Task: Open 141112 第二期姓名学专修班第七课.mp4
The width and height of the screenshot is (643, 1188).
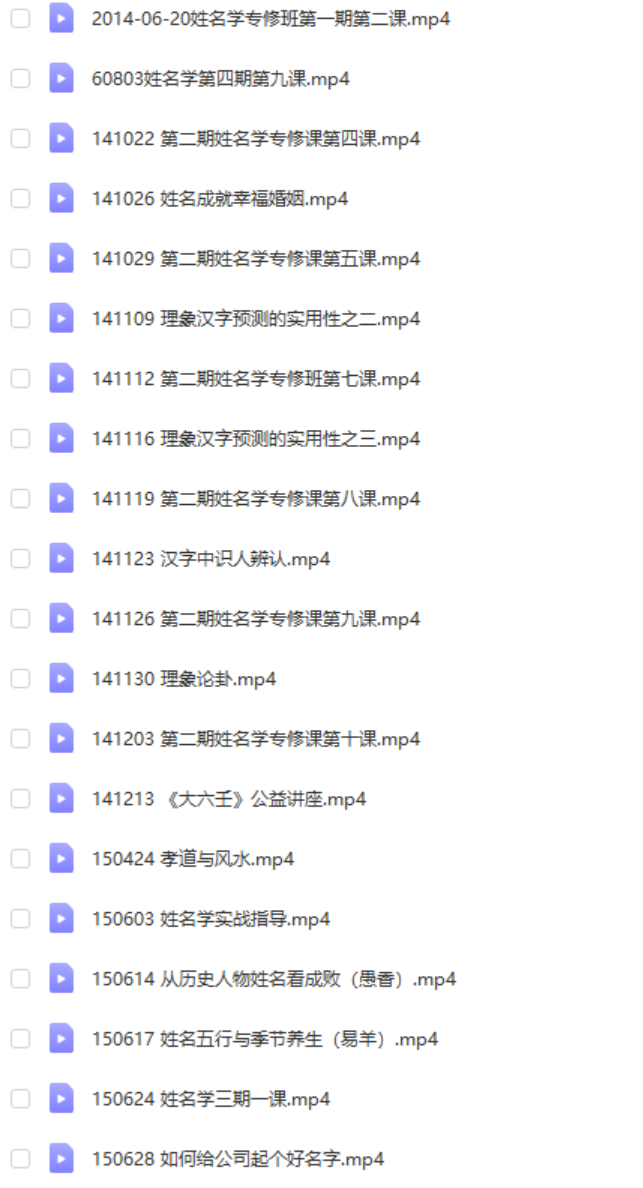Action: pyautogui.click(x=255, y=379)
